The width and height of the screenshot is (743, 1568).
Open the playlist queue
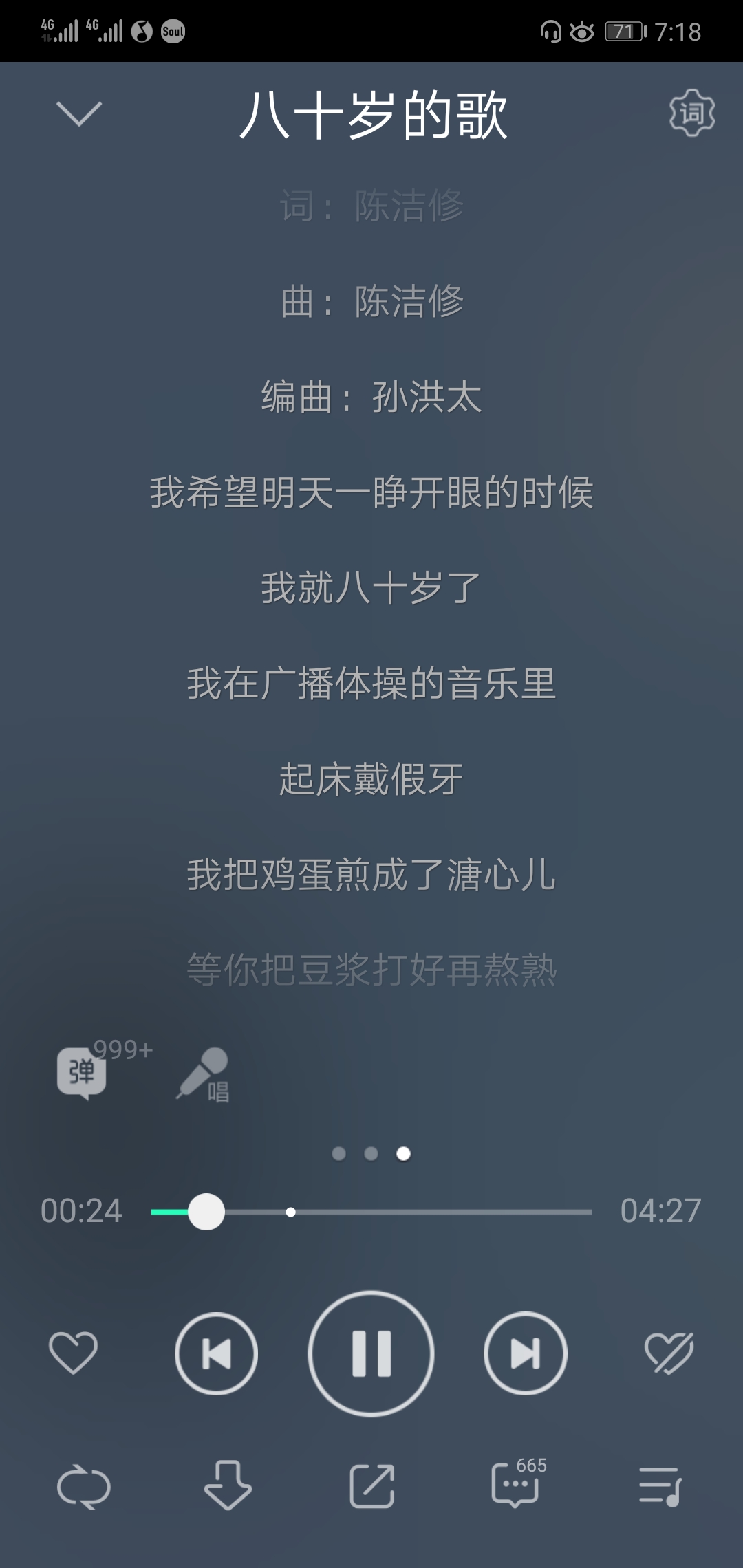point(660,1486)
